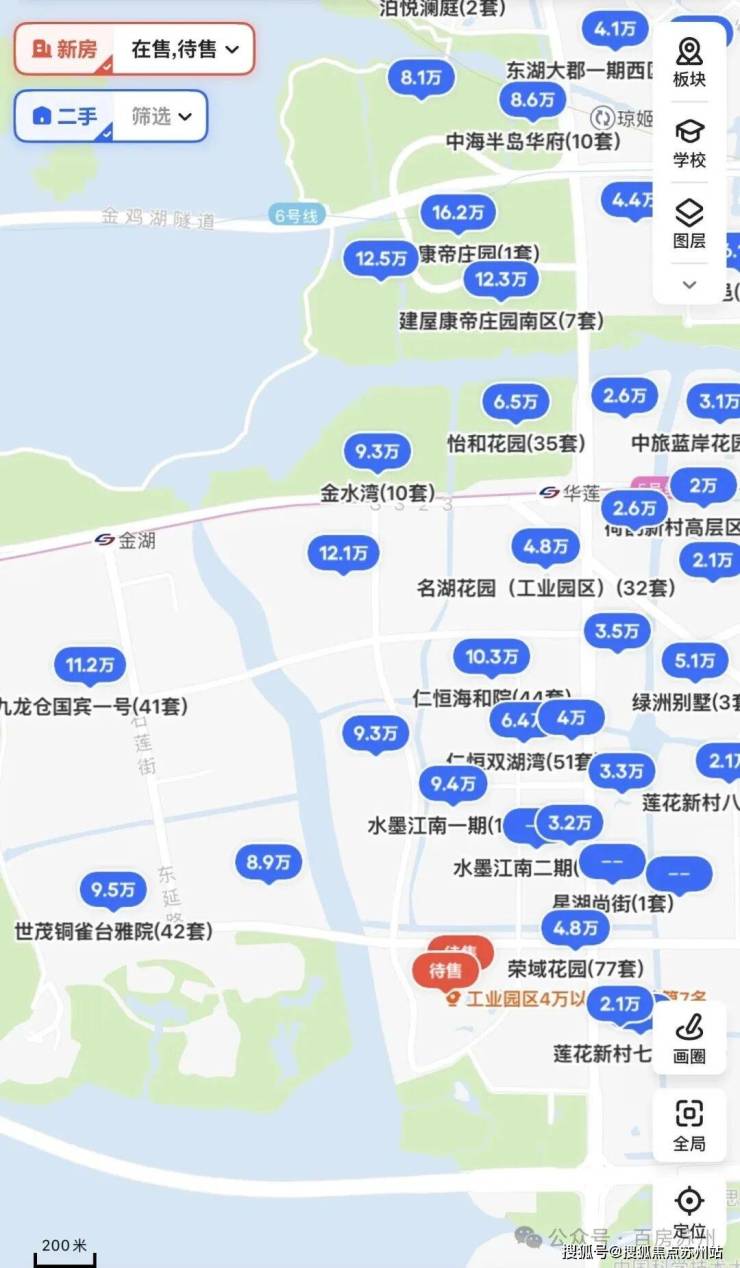
Task: Open the 图层 map layers option
Action: coord(689,224)
